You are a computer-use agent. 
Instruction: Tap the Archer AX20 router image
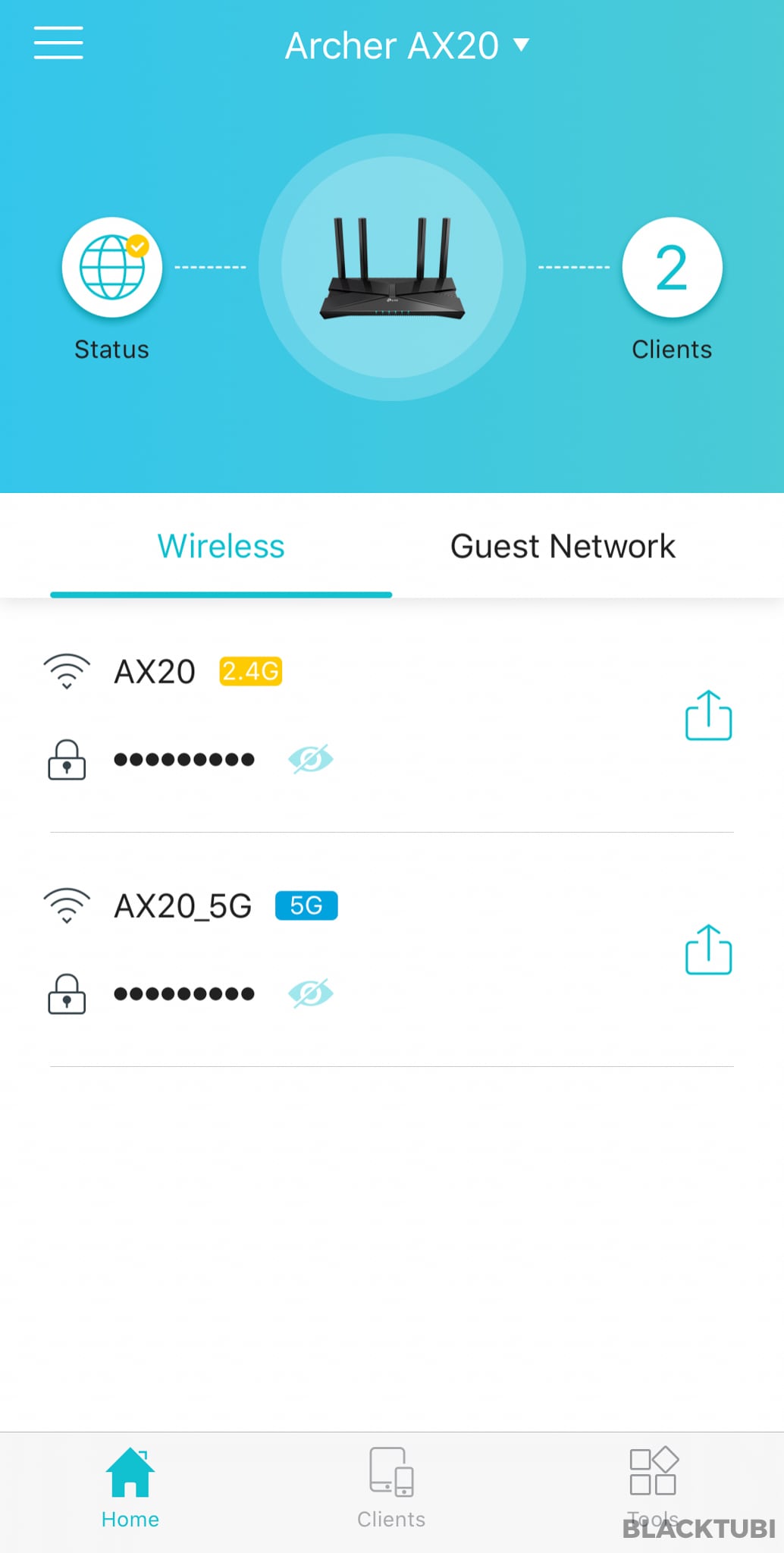(392, 268)
